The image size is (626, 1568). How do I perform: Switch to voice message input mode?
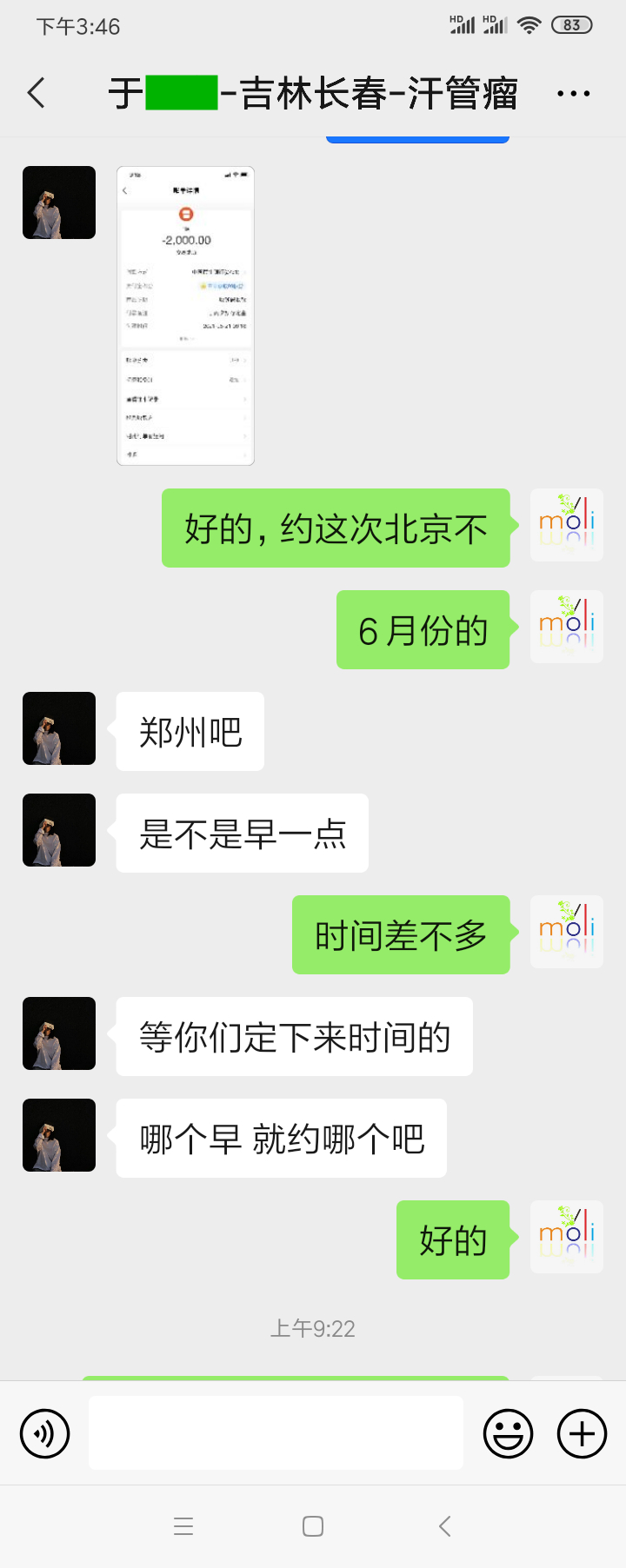tap(44, 1432)
